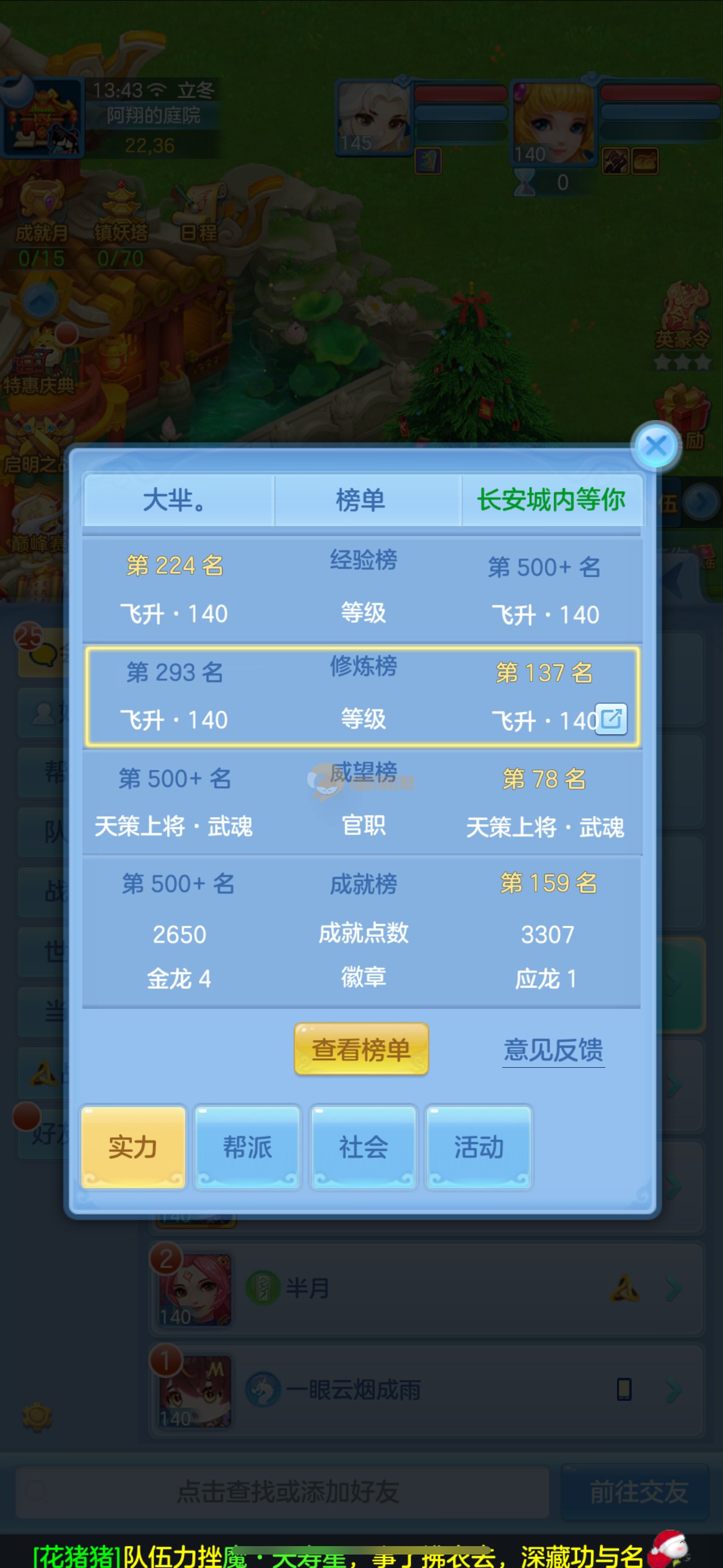Select the 实力 tab
This screenshot has width=723, height=1568.
pos(133,1147)
